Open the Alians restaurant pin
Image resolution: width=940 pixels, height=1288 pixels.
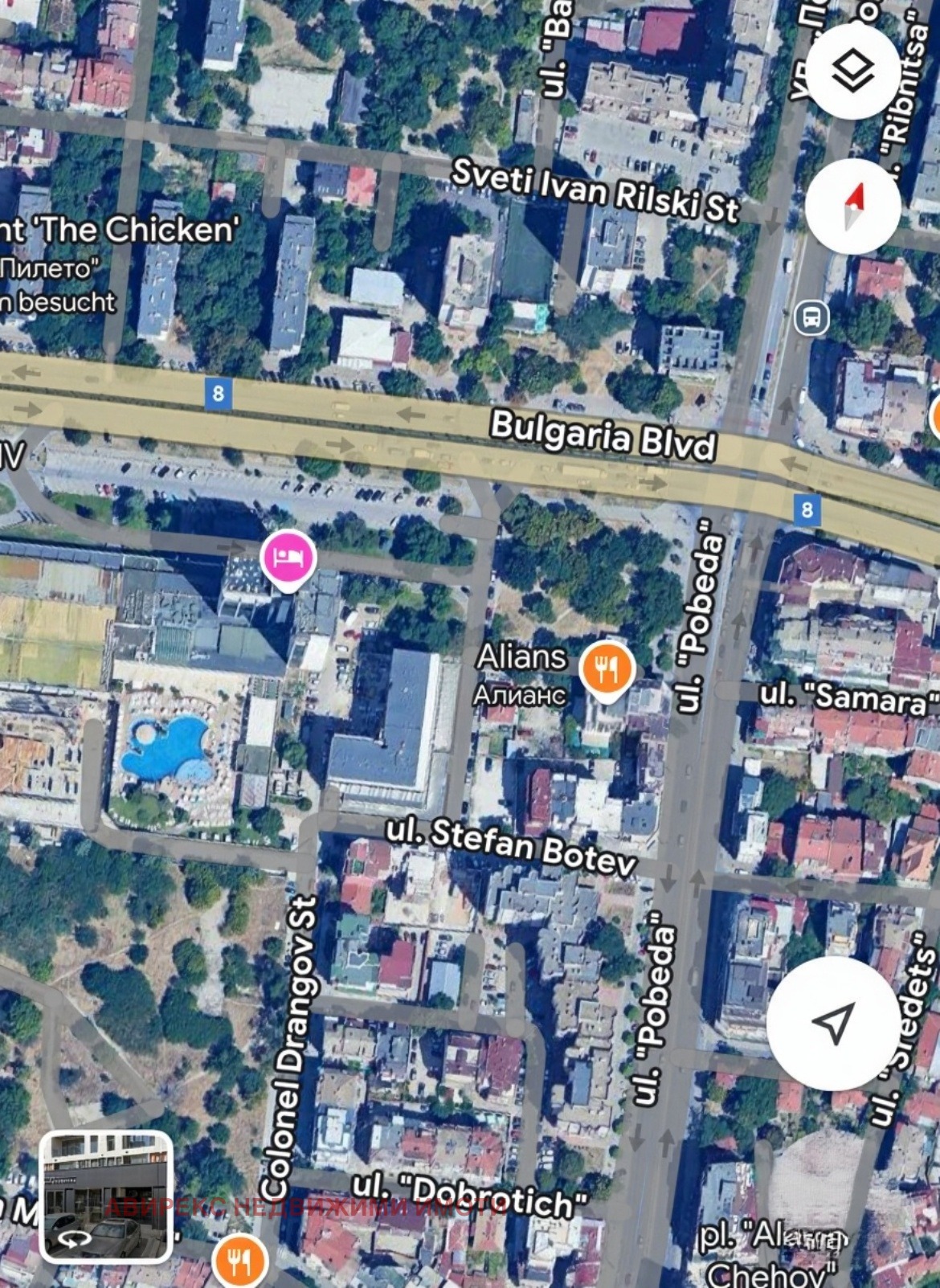[607, 668]
